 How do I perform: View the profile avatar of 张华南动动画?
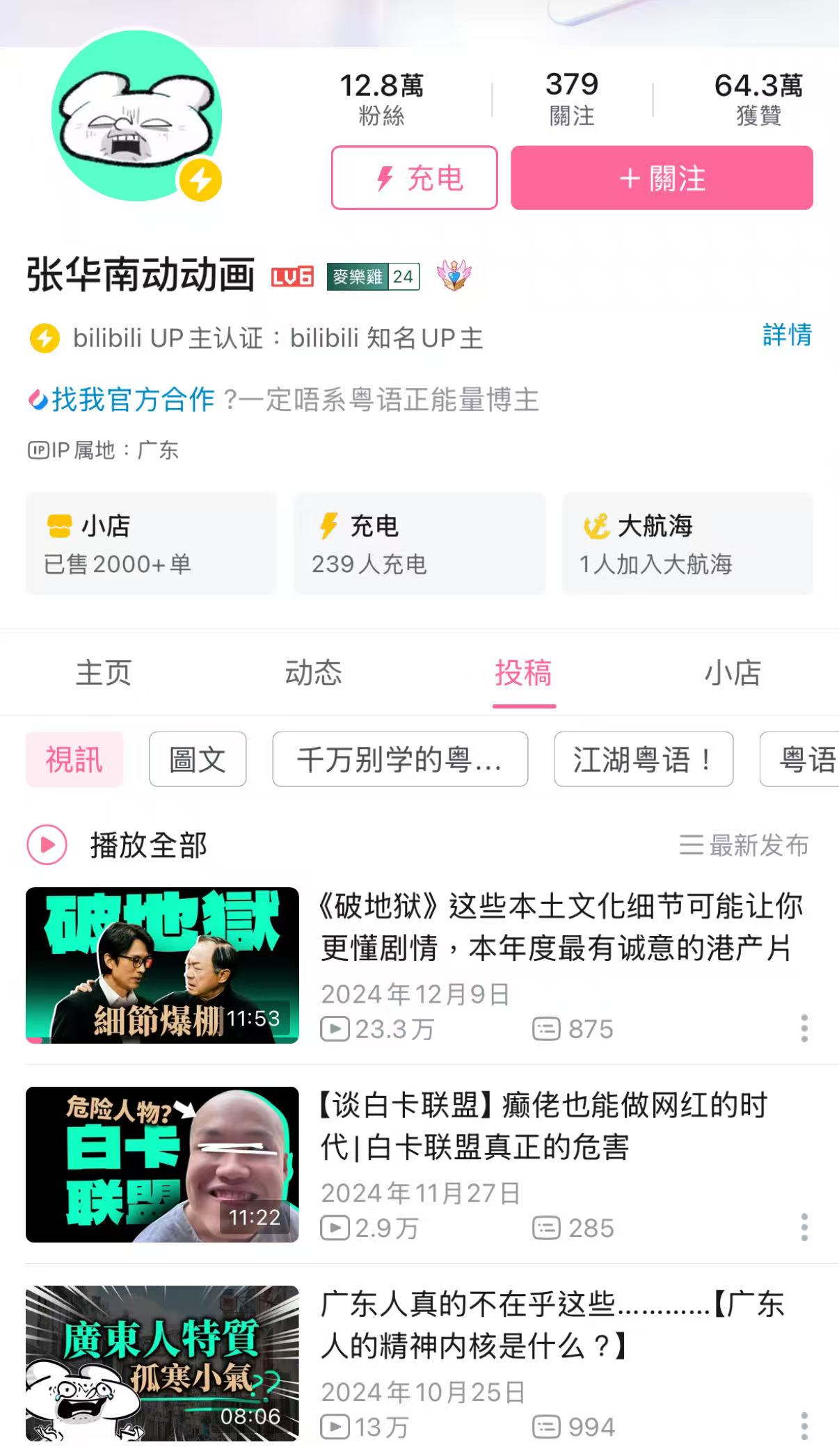click(x=137, y=116)
